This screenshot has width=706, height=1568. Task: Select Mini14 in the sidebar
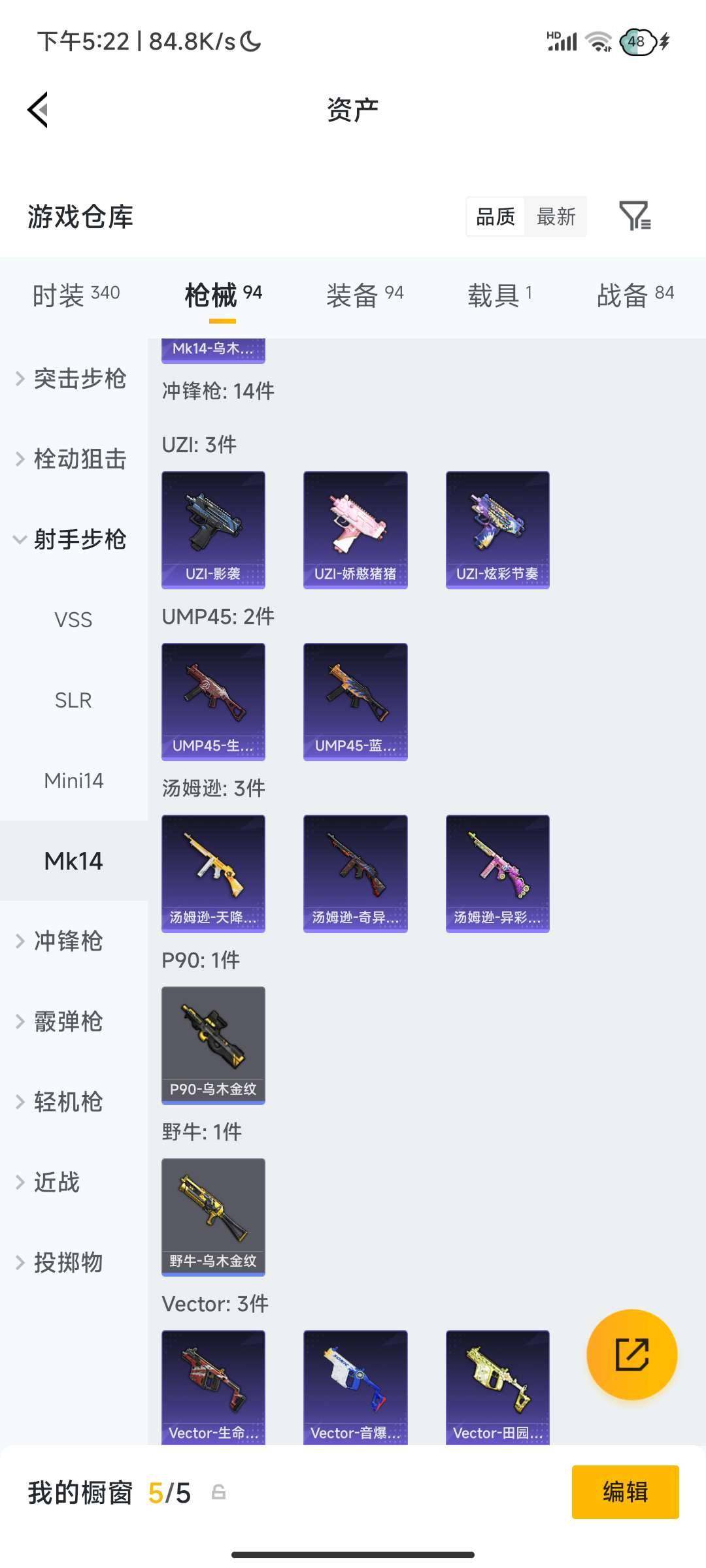(x=73, y=781)
